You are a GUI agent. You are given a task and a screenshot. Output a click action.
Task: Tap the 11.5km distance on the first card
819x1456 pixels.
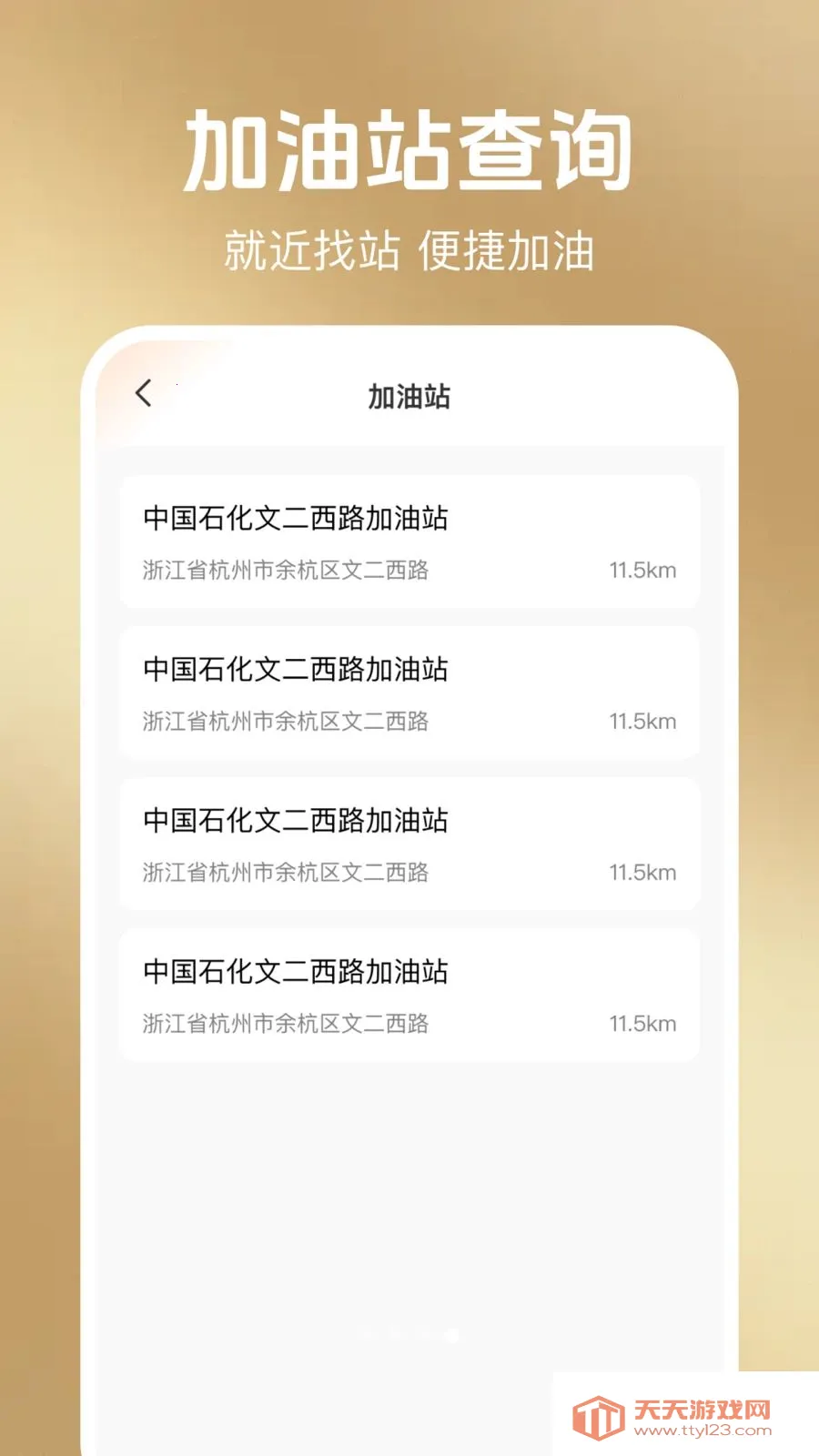pos(643,570)
